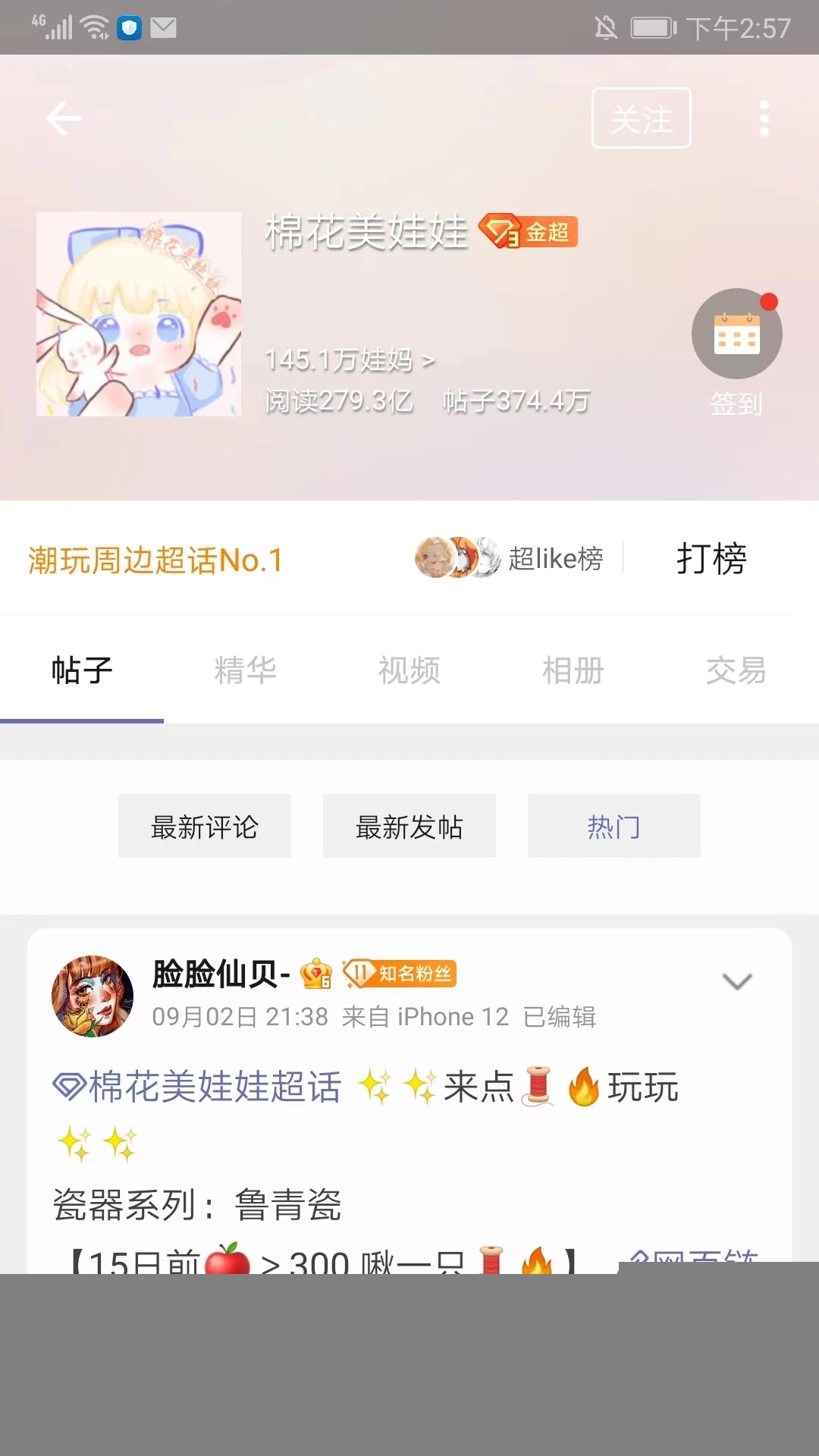Switch to the 视频 tab
Screen dimensions: 819x1456
click(409, 670)
